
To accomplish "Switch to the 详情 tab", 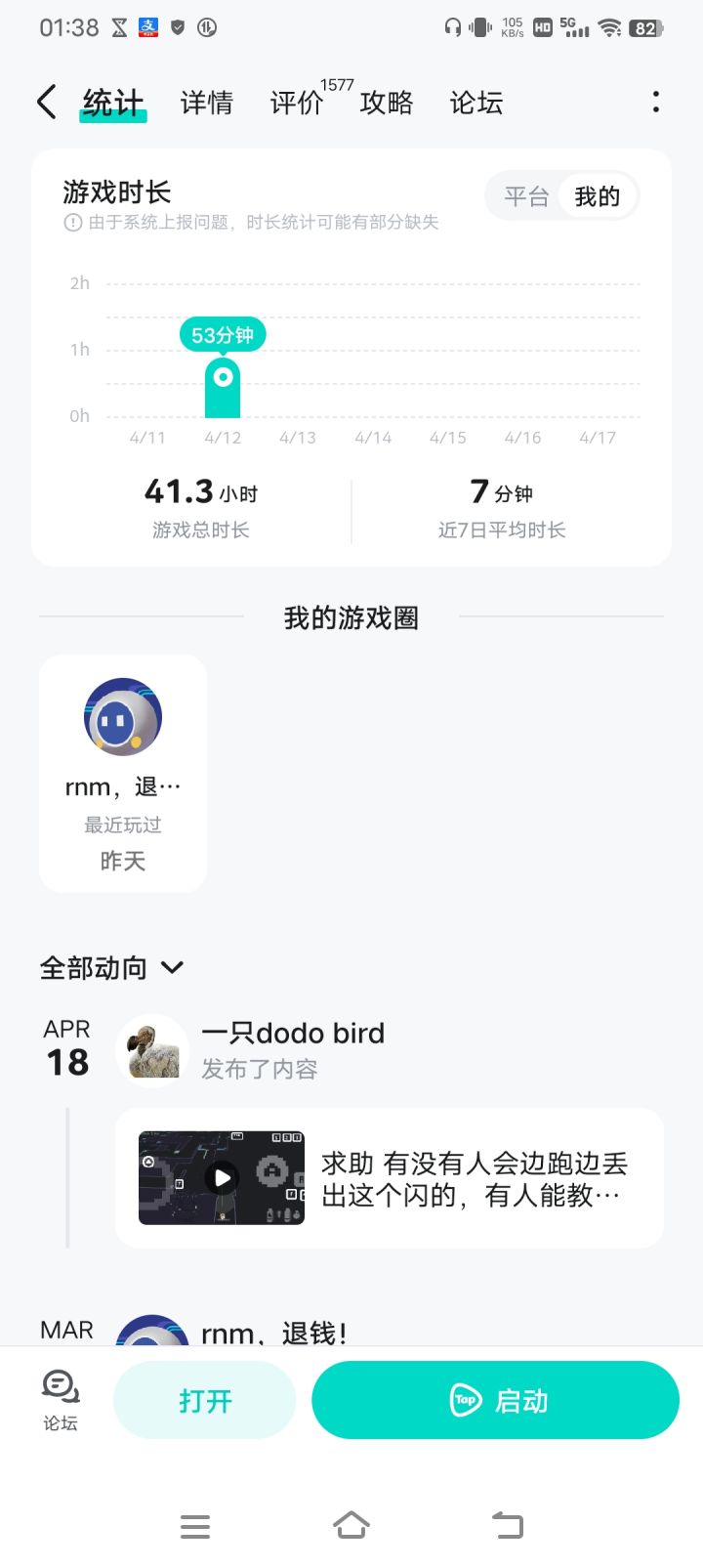I will (x=207, y=103).
